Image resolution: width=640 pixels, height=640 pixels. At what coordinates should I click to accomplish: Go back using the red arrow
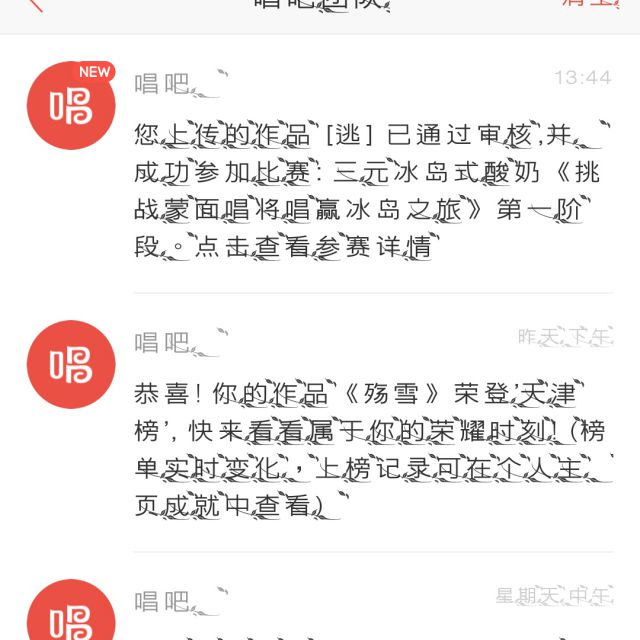pyautogui.click(x=36, y=4)
